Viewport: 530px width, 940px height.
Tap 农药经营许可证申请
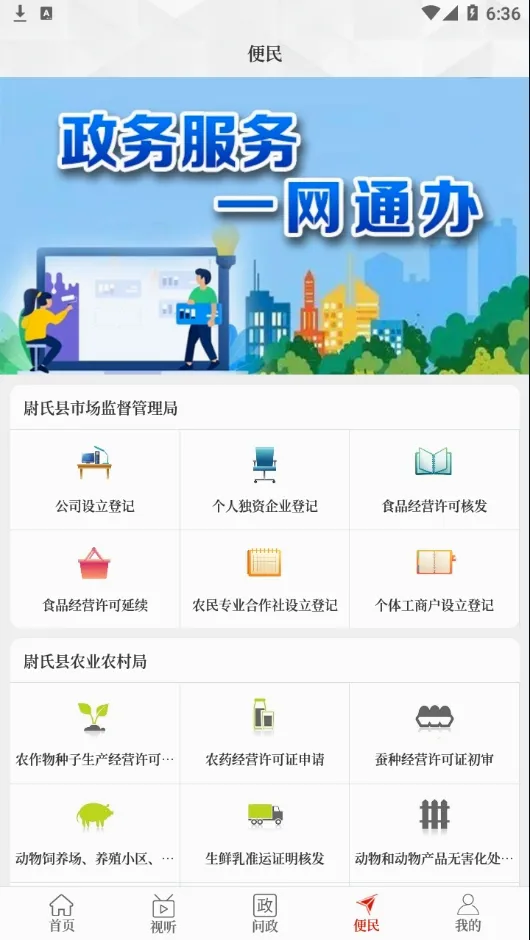click(264, 733)
